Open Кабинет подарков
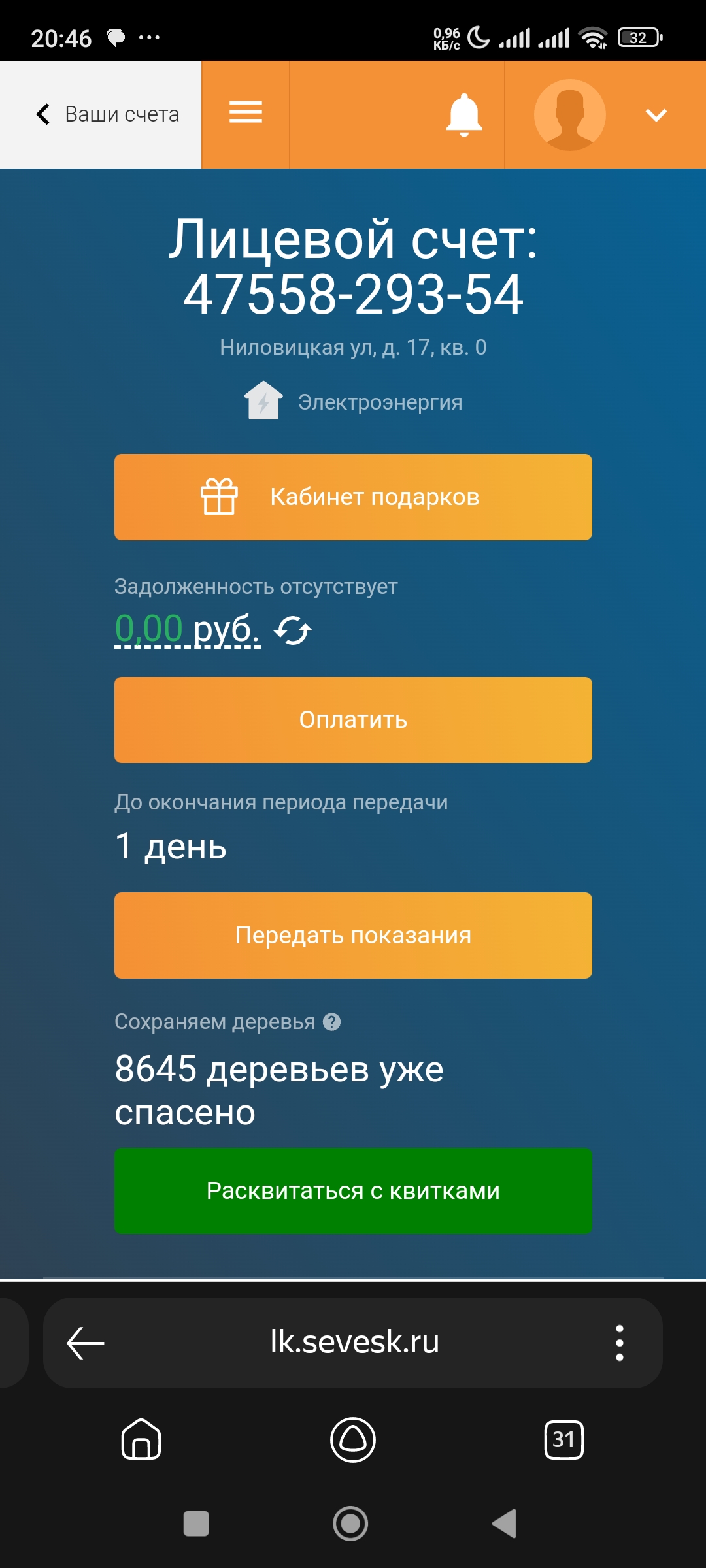 click(353, 497)
